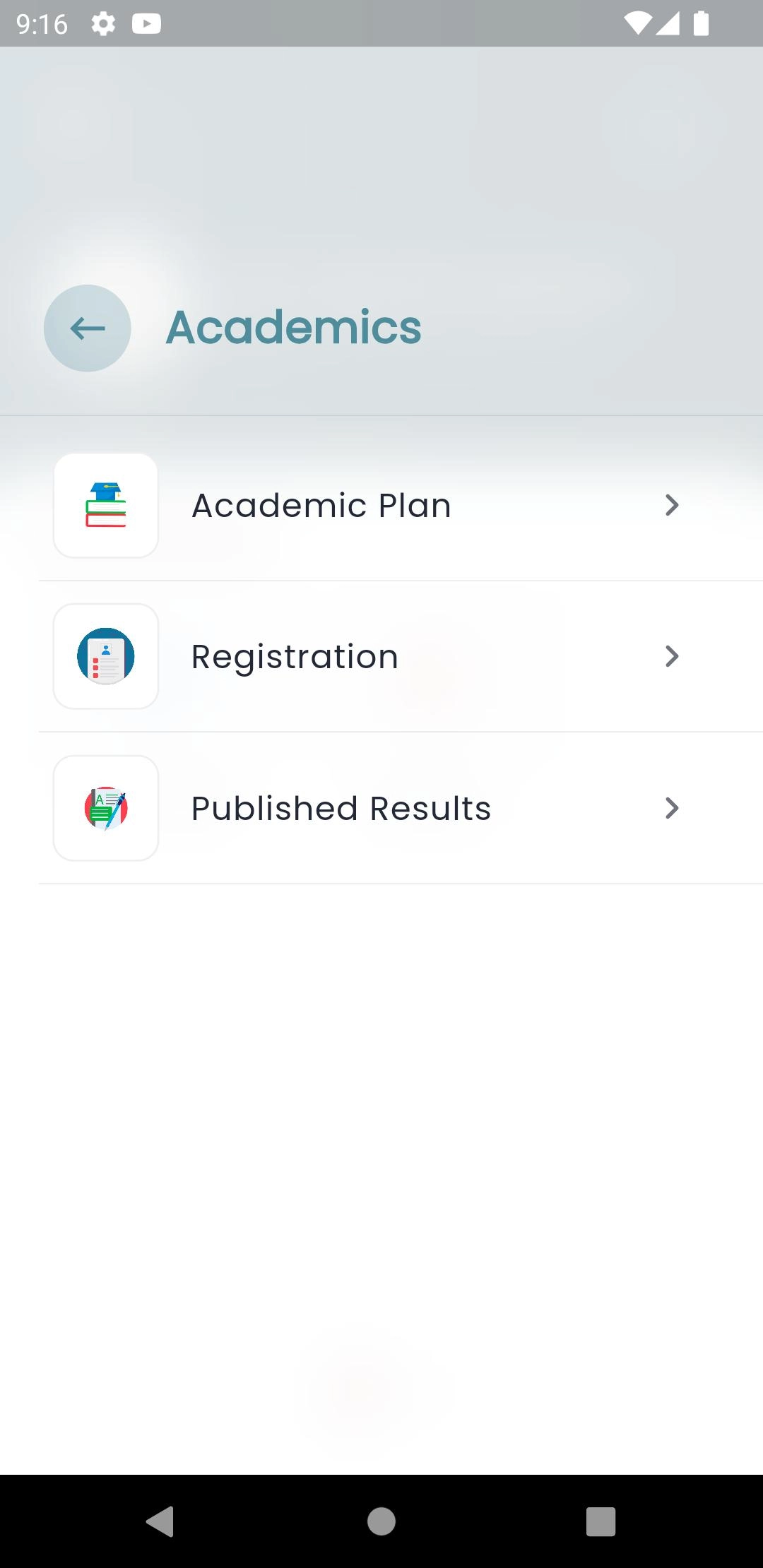Open the Registration section
Viewport: 763px width, 1568px height.
tap(381, 657)
